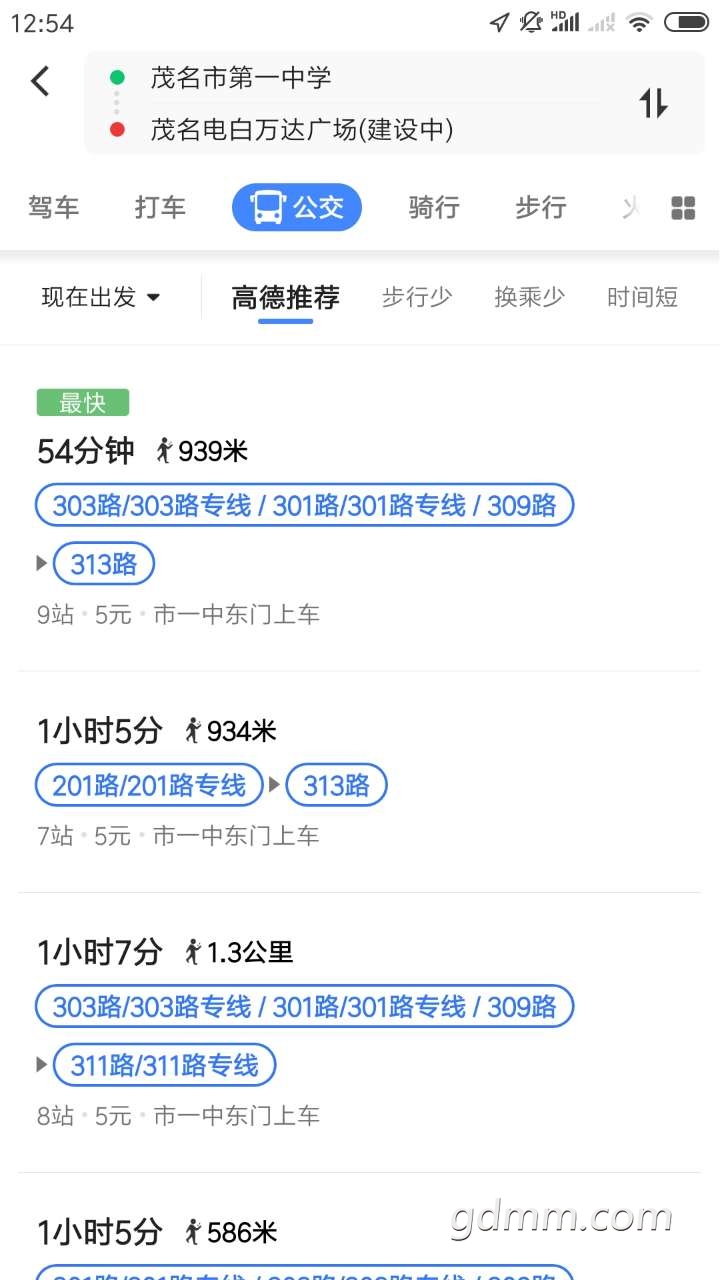Sort routes by 换乘少
The width and height of the screenshot is (720, 1280).
pyautogui.click(x=530, y=297)
